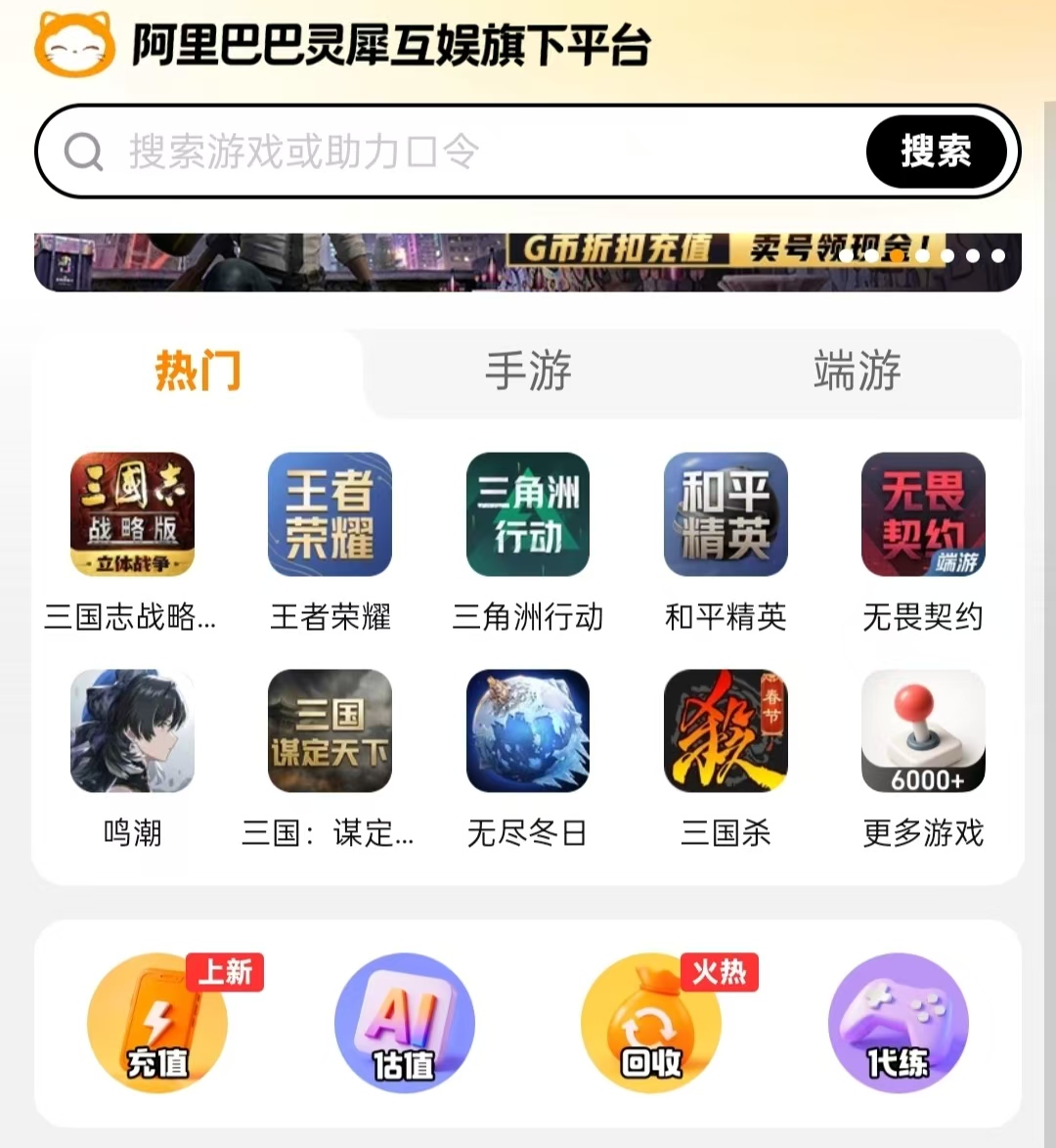Viewport: 1056px width, 1148px height.
Task: Open the 王者荣耀 game
Action: [330, 514]
